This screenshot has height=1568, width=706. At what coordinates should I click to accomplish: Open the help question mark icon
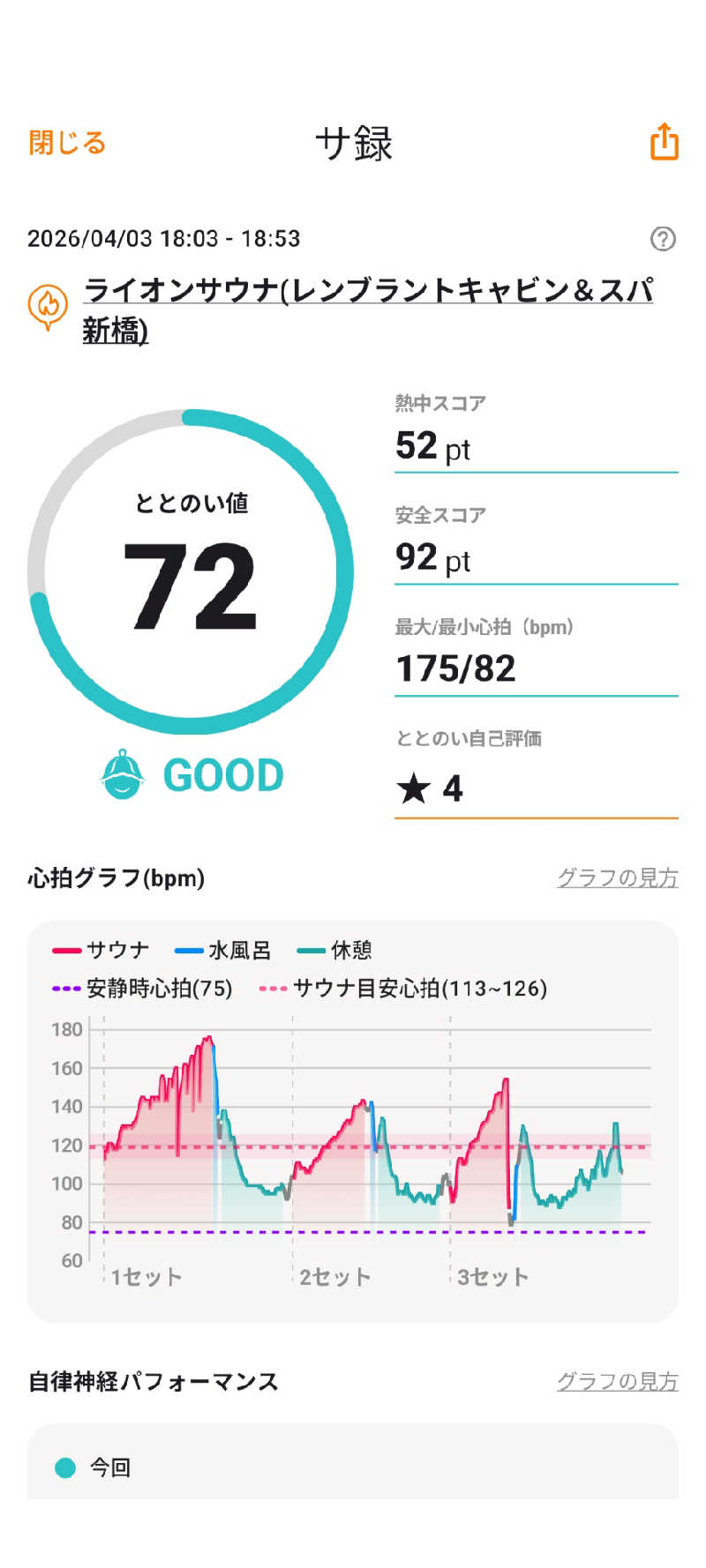[663, 239]
